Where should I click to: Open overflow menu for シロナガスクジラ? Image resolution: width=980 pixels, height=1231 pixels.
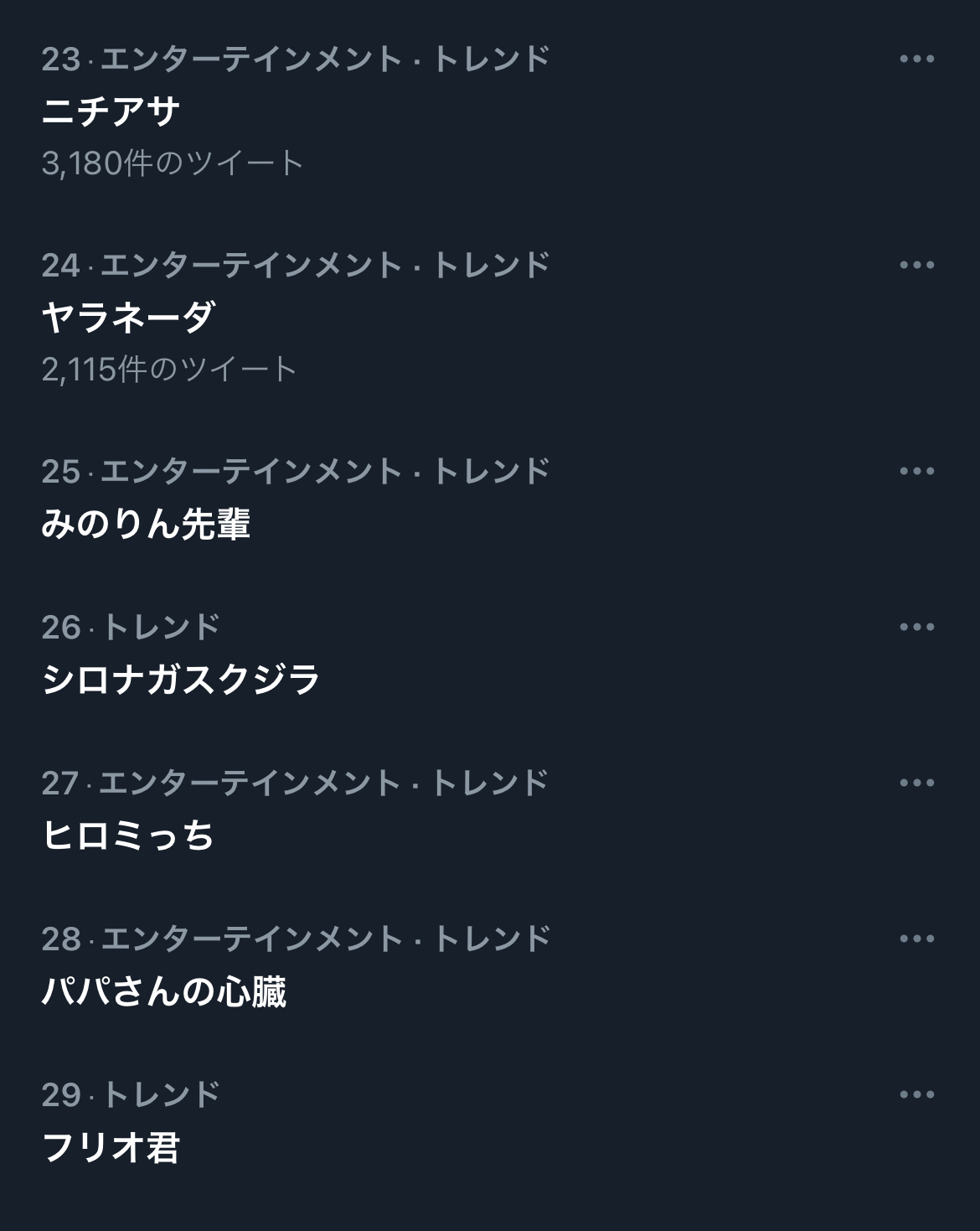916,627
